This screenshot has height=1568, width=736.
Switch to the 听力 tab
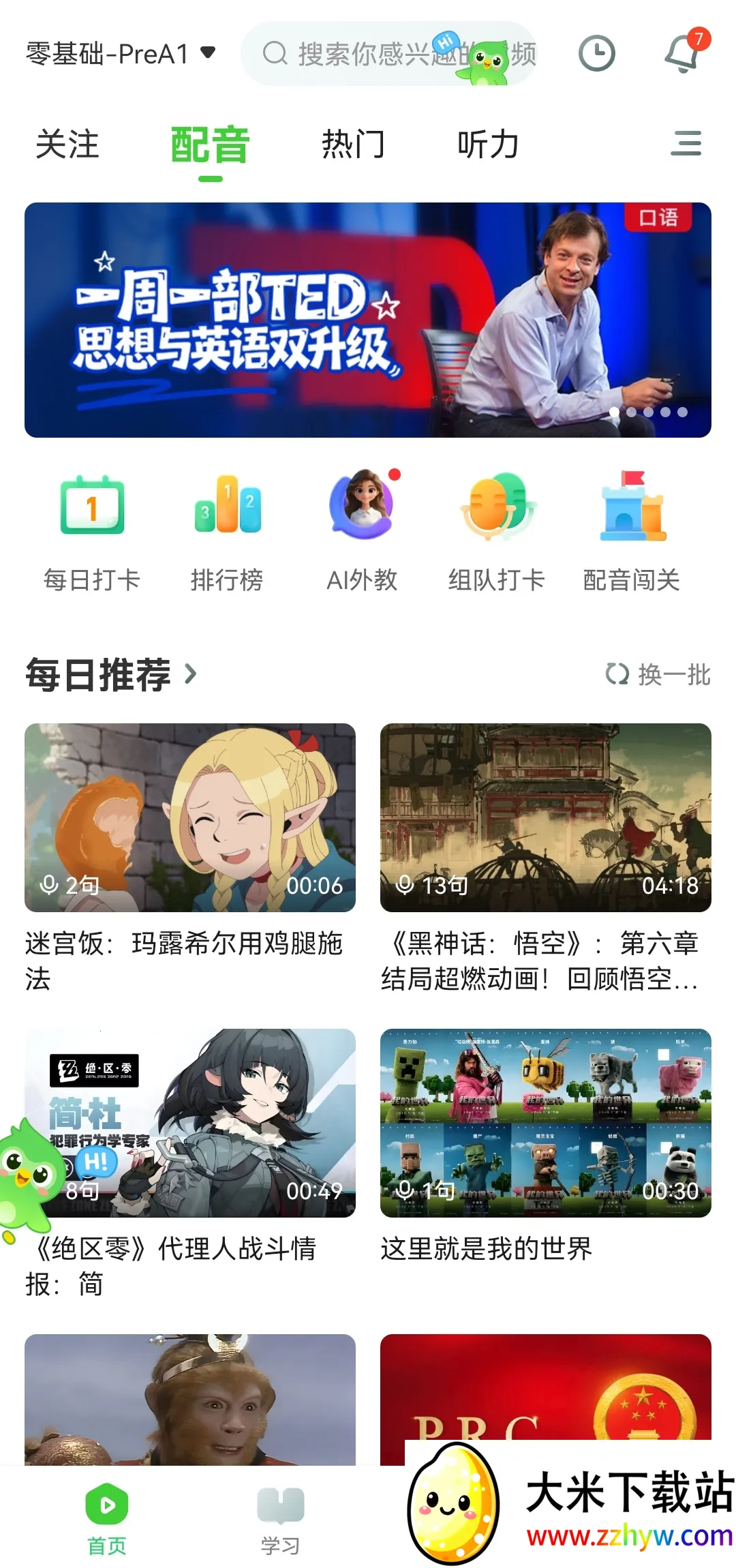[x=488, y=145]
